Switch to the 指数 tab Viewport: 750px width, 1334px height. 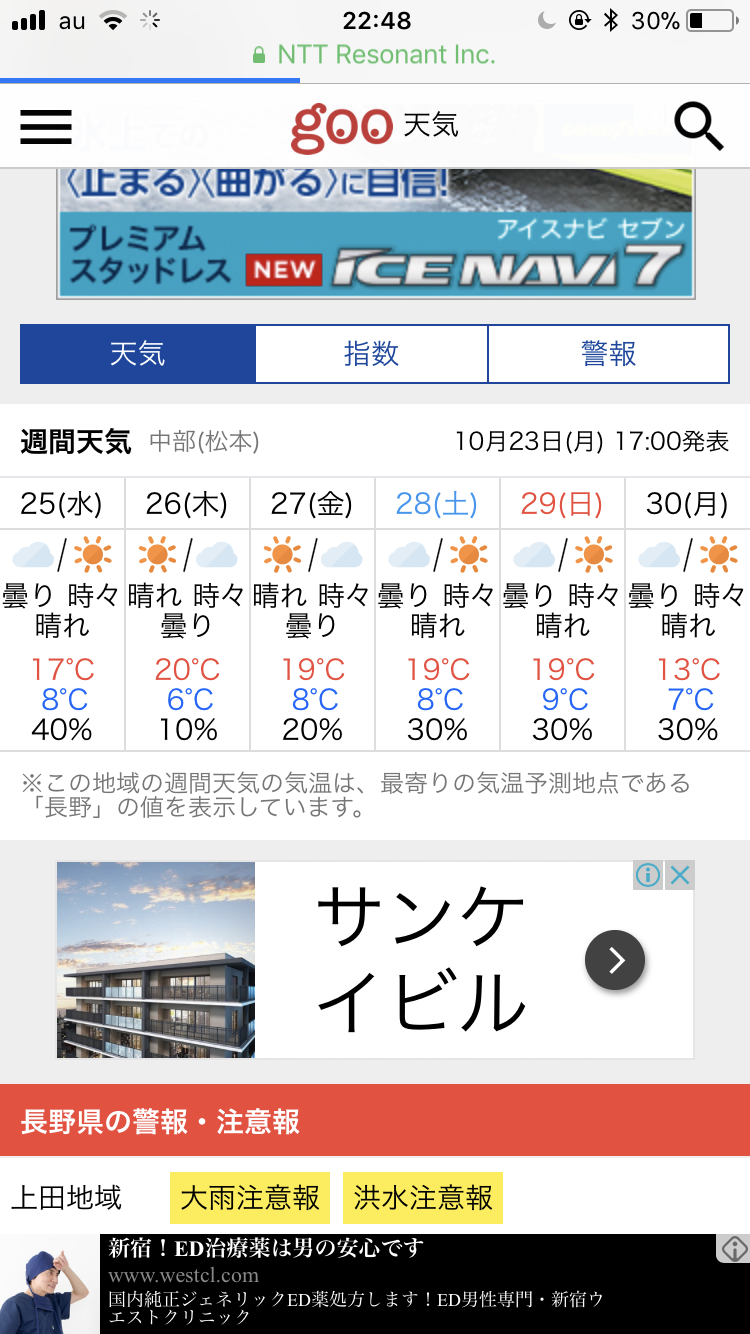pos(371,354)
